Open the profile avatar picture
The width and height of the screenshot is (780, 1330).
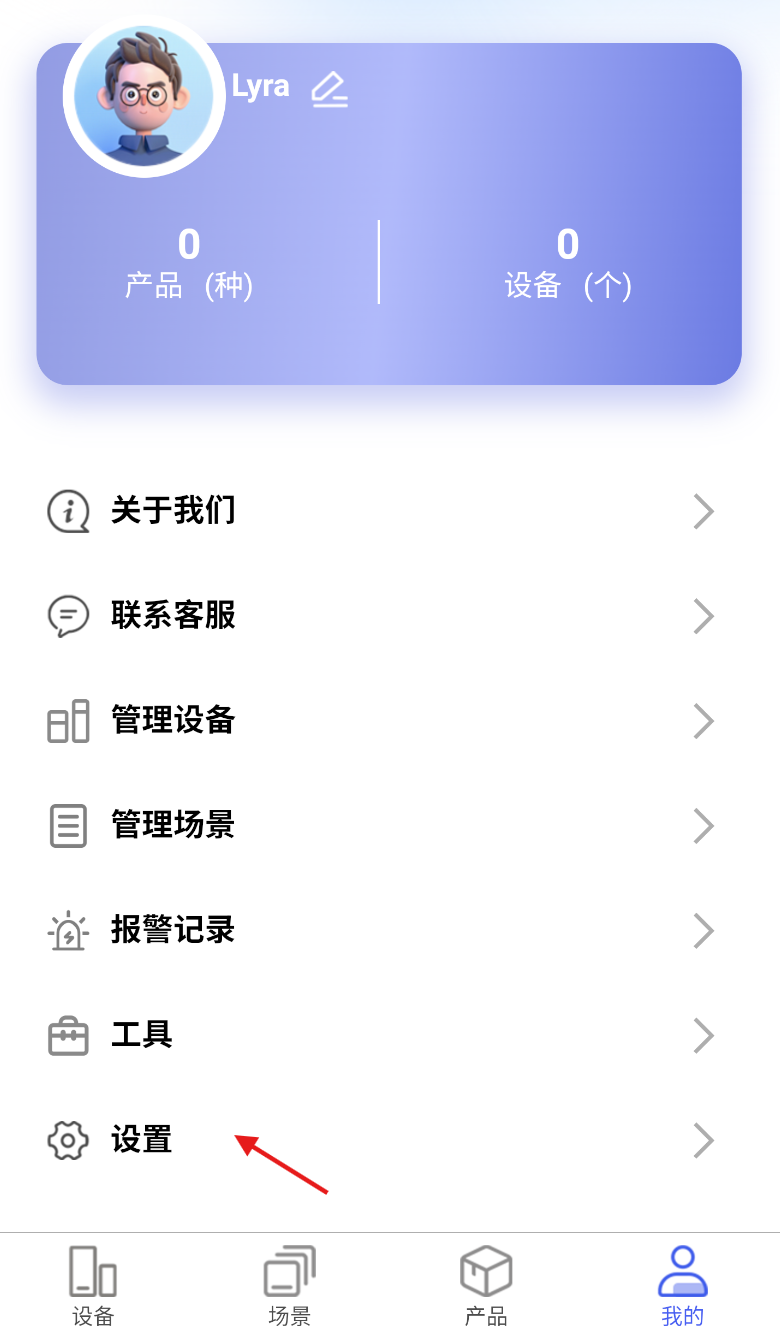[144, 96]
